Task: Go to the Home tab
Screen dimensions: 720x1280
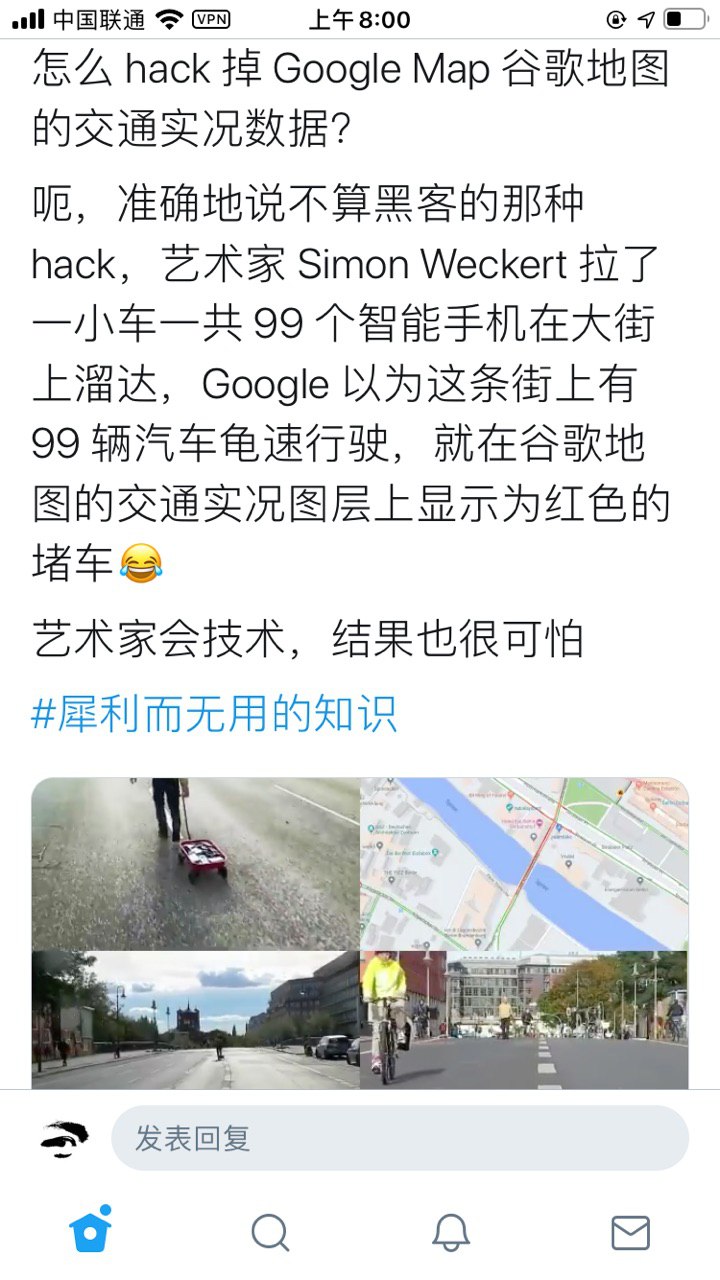Action: [90, 1231]
